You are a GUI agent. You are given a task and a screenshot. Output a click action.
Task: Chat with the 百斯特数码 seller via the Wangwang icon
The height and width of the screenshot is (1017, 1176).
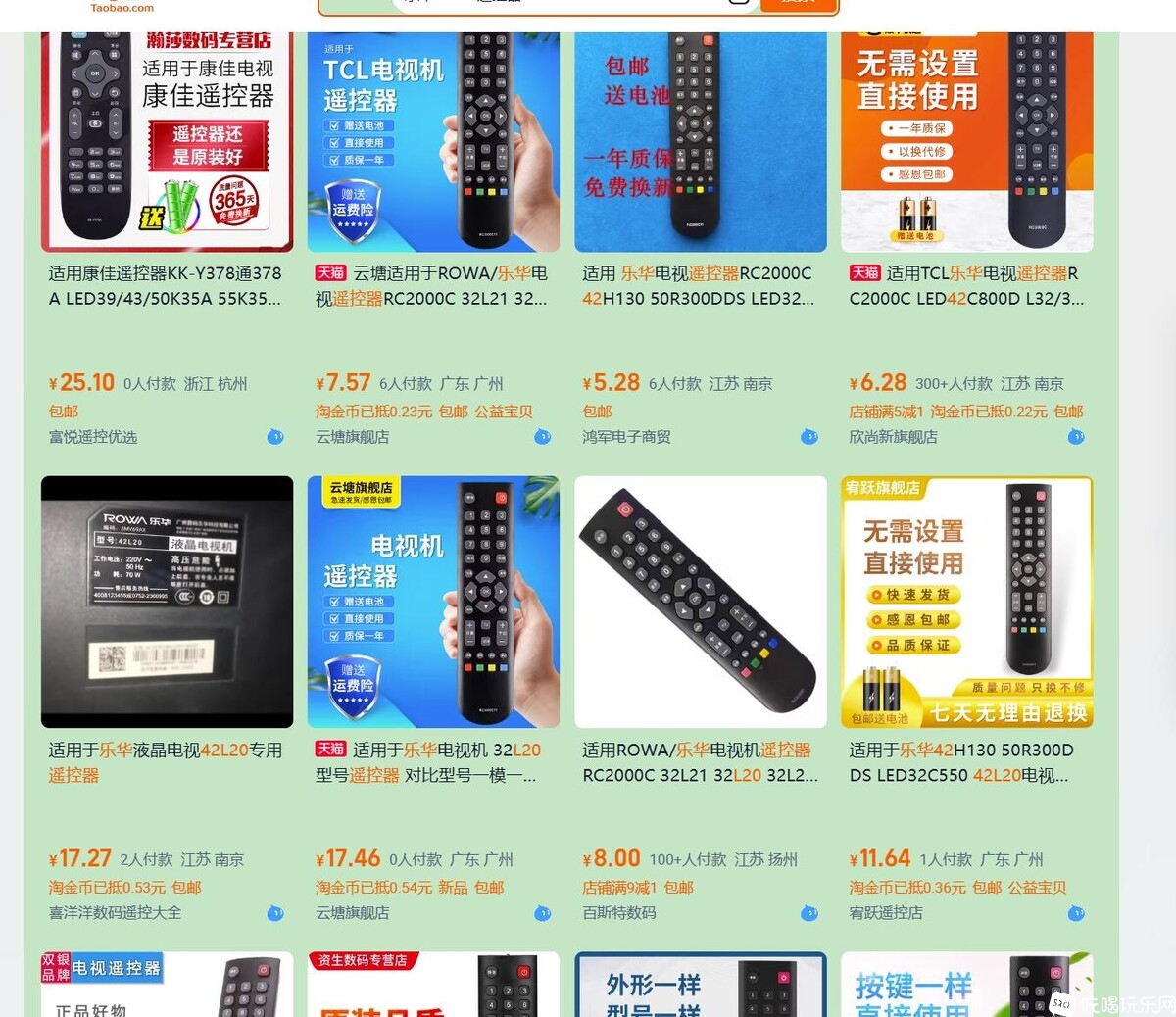(808, 913)
